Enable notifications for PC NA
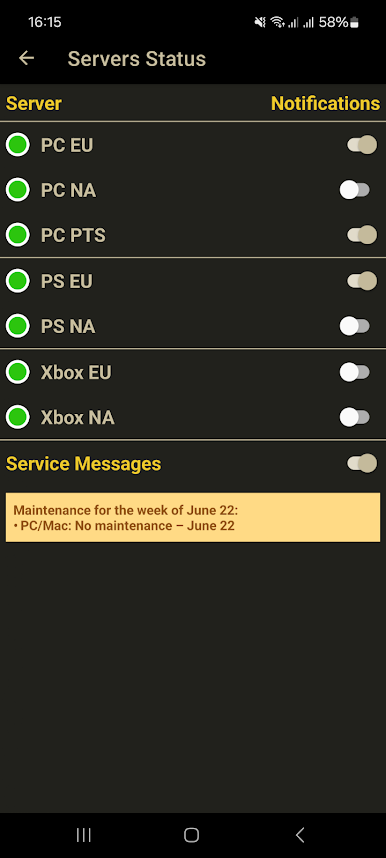The image size is (386, 858). 355,190
